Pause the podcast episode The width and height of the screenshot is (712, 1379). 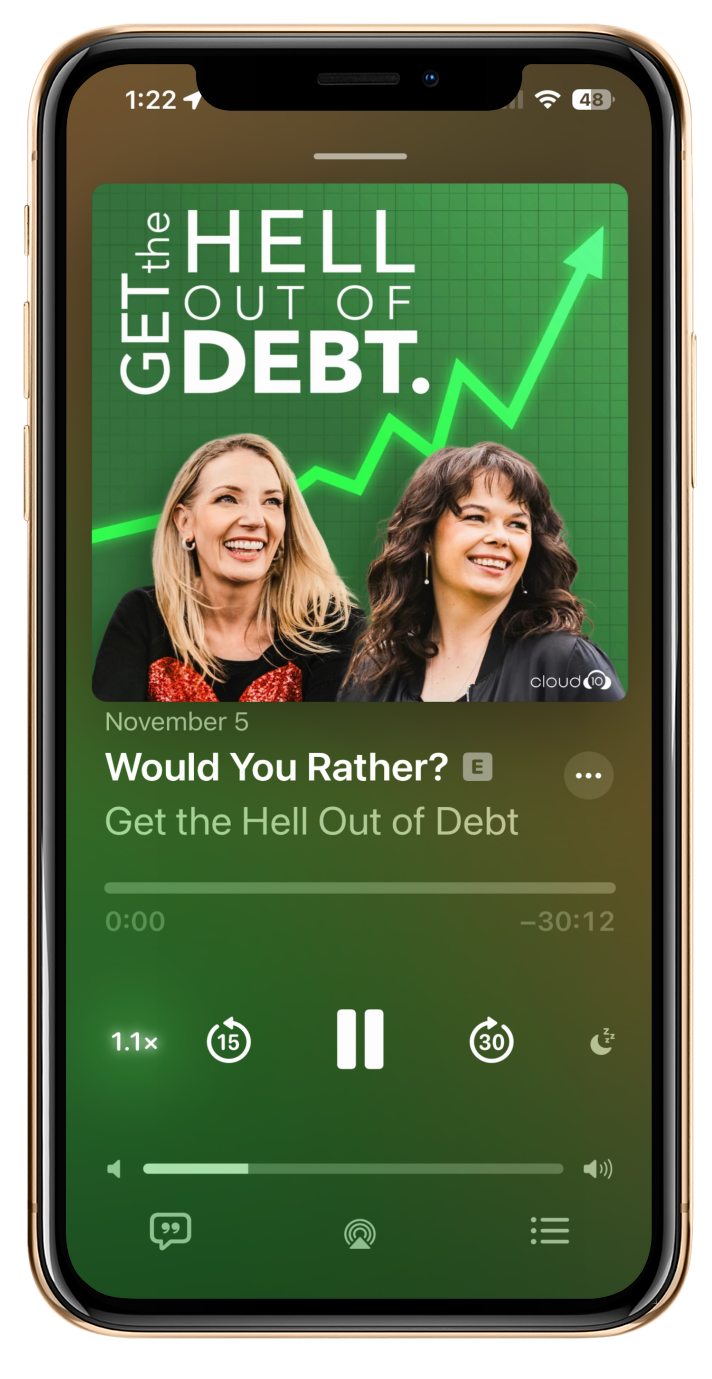coord(360,1040)
